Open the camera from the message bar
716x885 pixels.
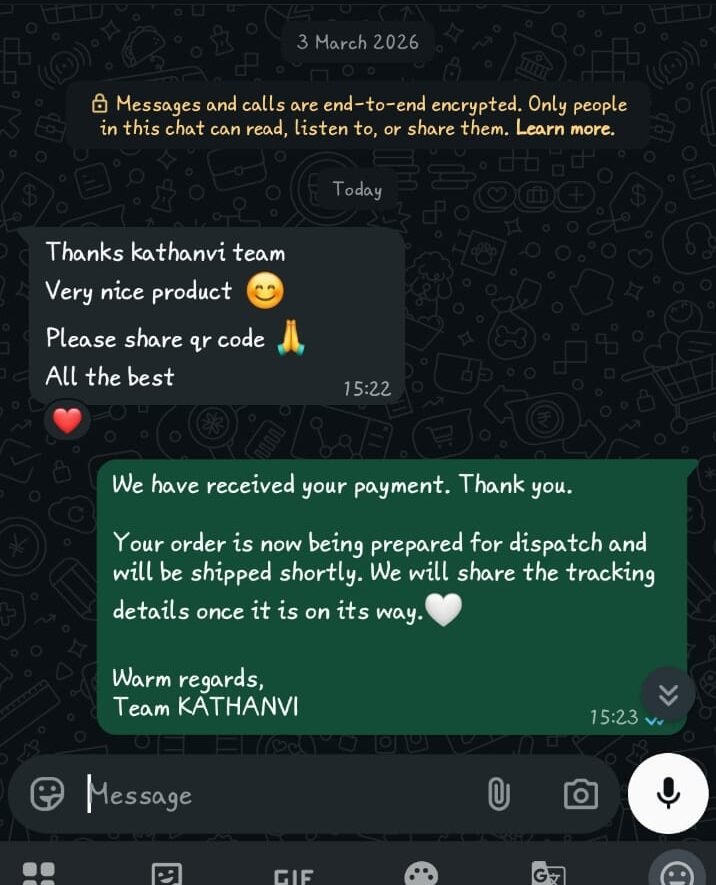click(x=580, y=795)
